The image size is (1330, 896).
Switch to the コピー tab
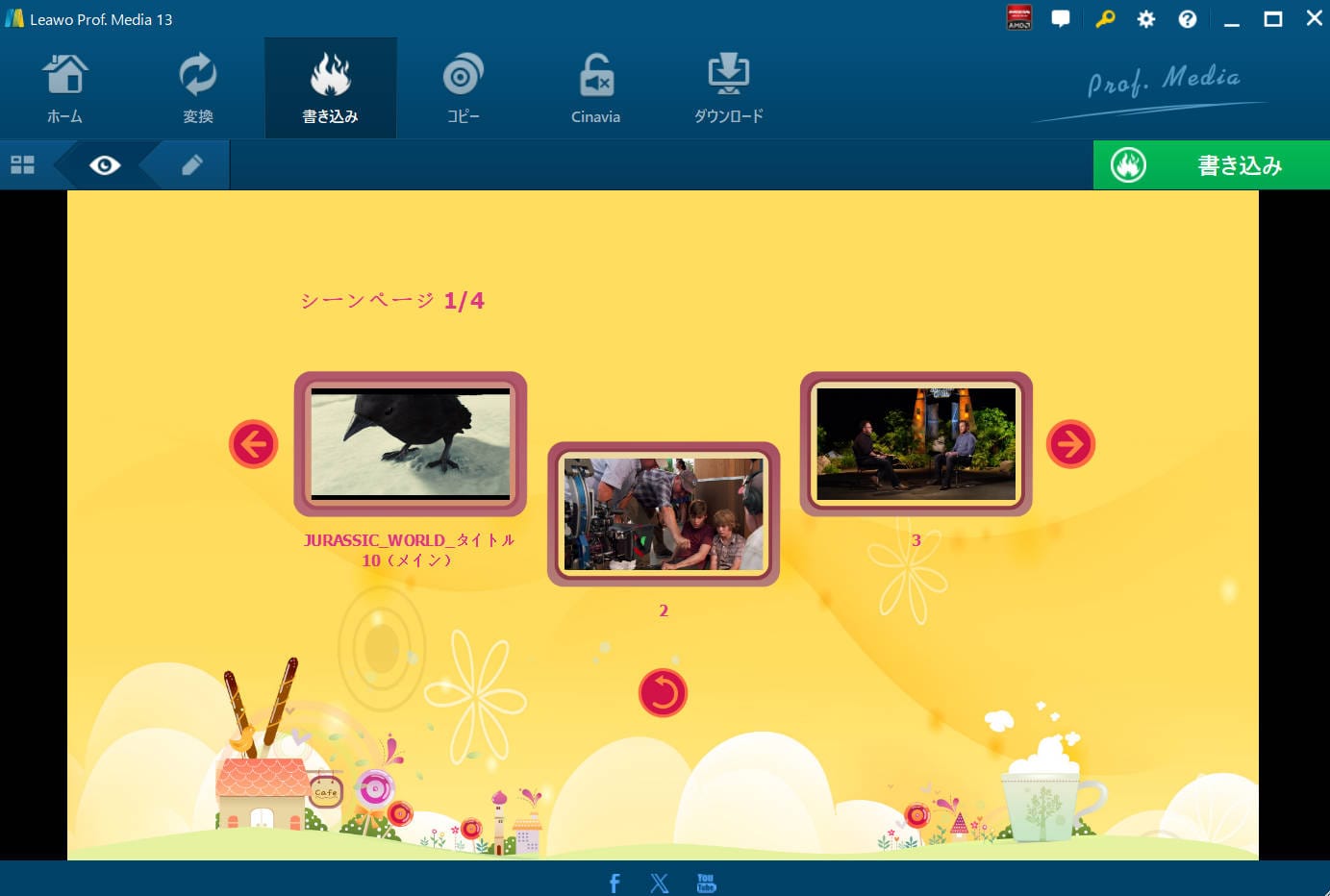pos(463,88)
